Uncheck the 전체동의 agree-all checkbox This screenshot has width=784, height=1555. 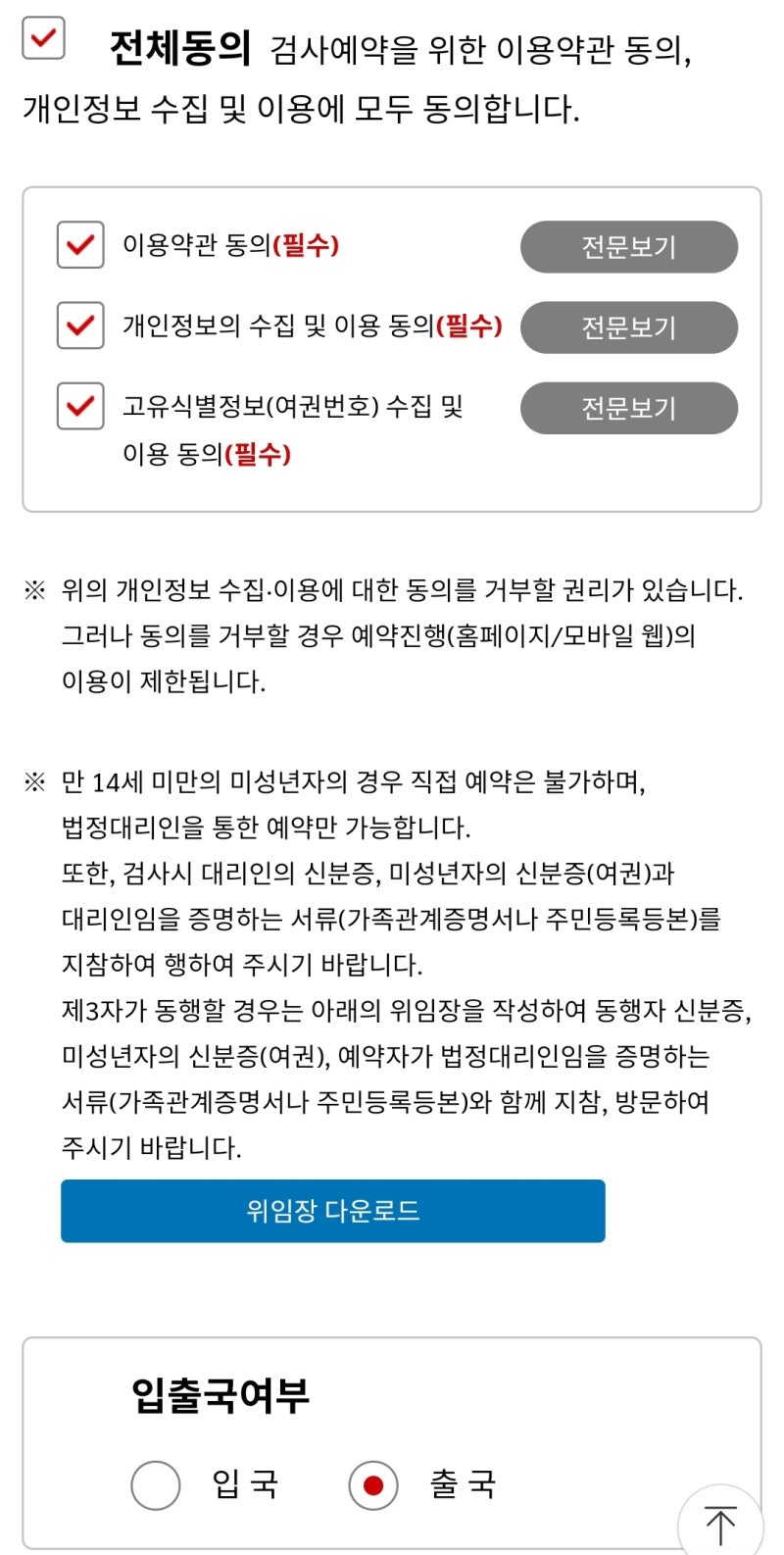point(43,38)
